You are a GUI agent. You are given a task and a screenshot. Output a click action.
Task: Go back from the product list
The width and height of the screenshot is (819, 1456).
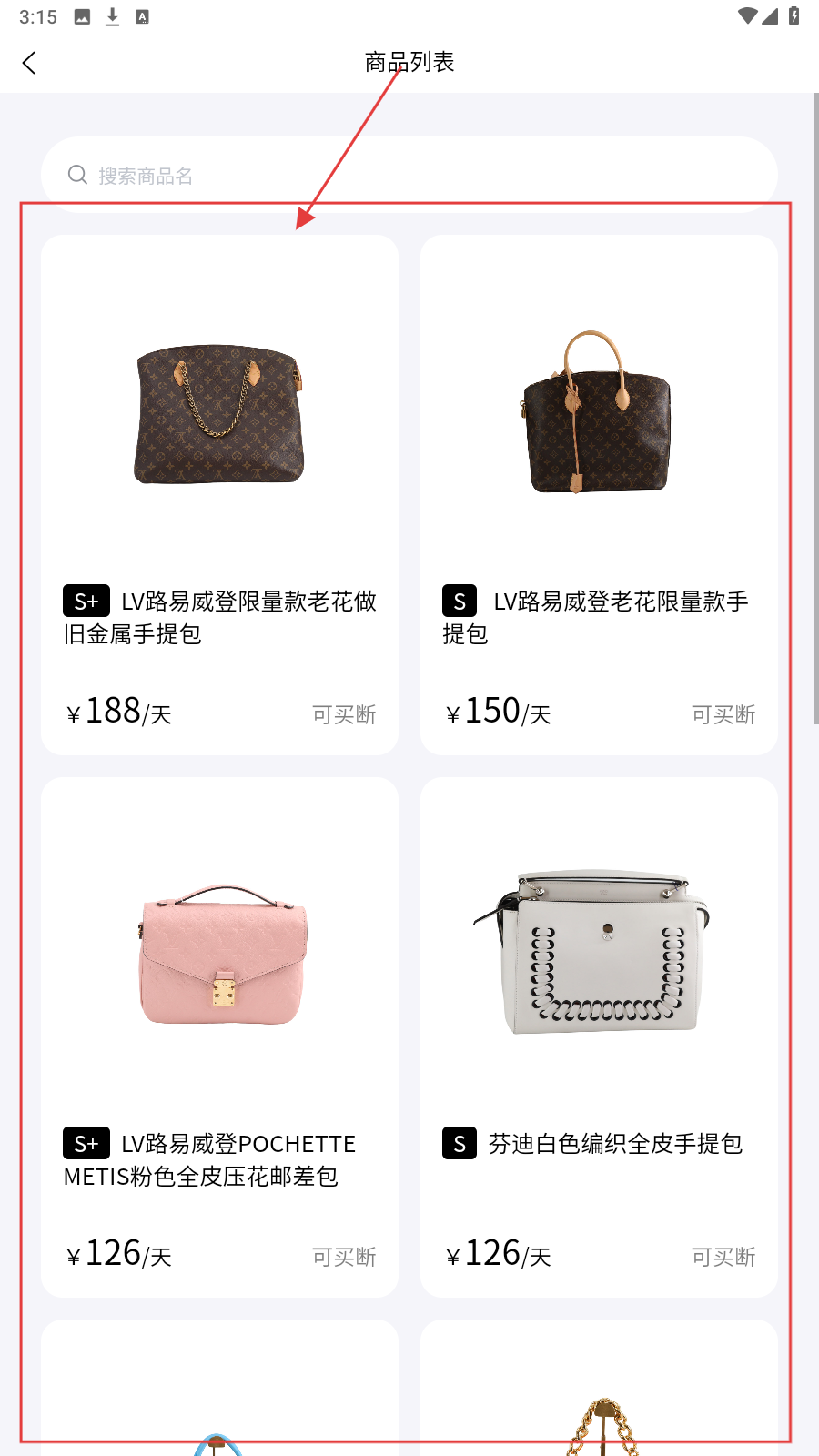pyautogui.click(x=29, y=63)
